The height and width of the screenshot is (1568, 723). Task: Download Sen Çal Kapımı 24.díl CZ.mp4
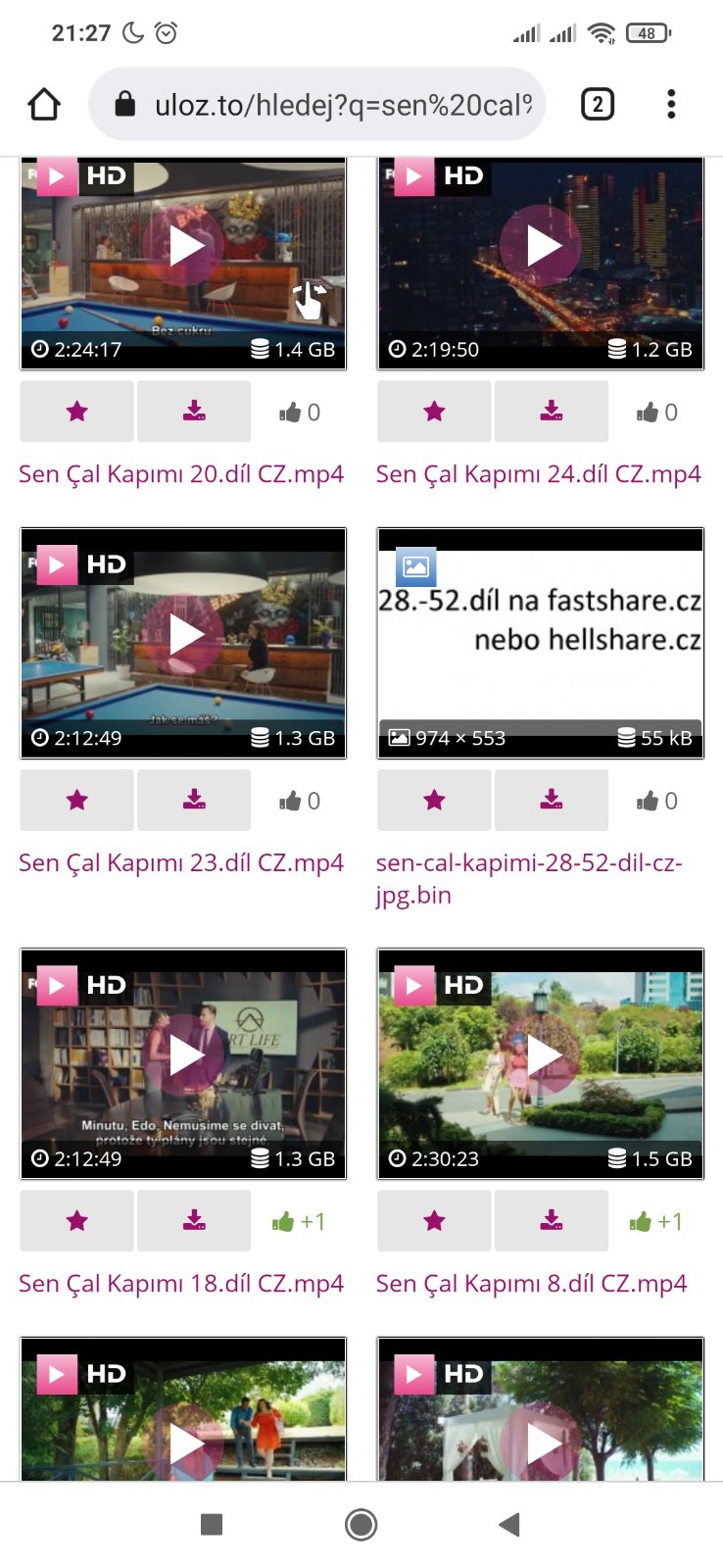pos(552,412)
